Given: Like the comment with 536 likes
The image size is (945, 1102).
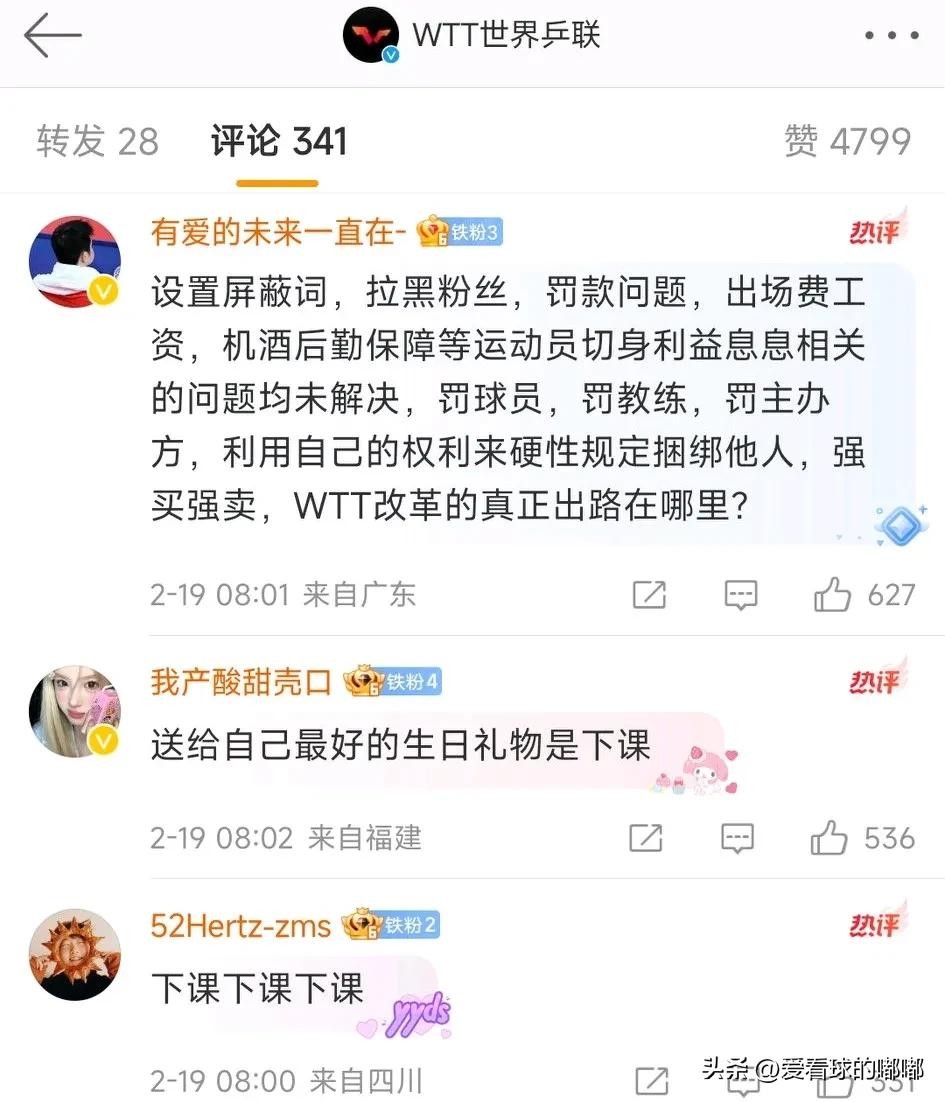Looking at the screenshot, I should tap(829, 838).
